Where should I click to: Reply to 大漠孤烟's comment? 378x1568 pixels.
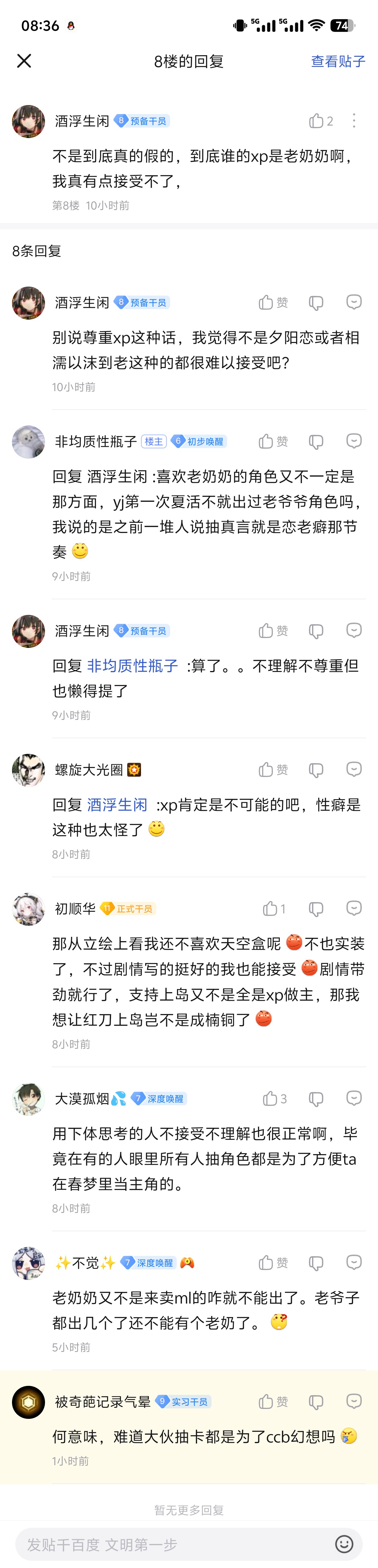click(x=354, y=1098)
